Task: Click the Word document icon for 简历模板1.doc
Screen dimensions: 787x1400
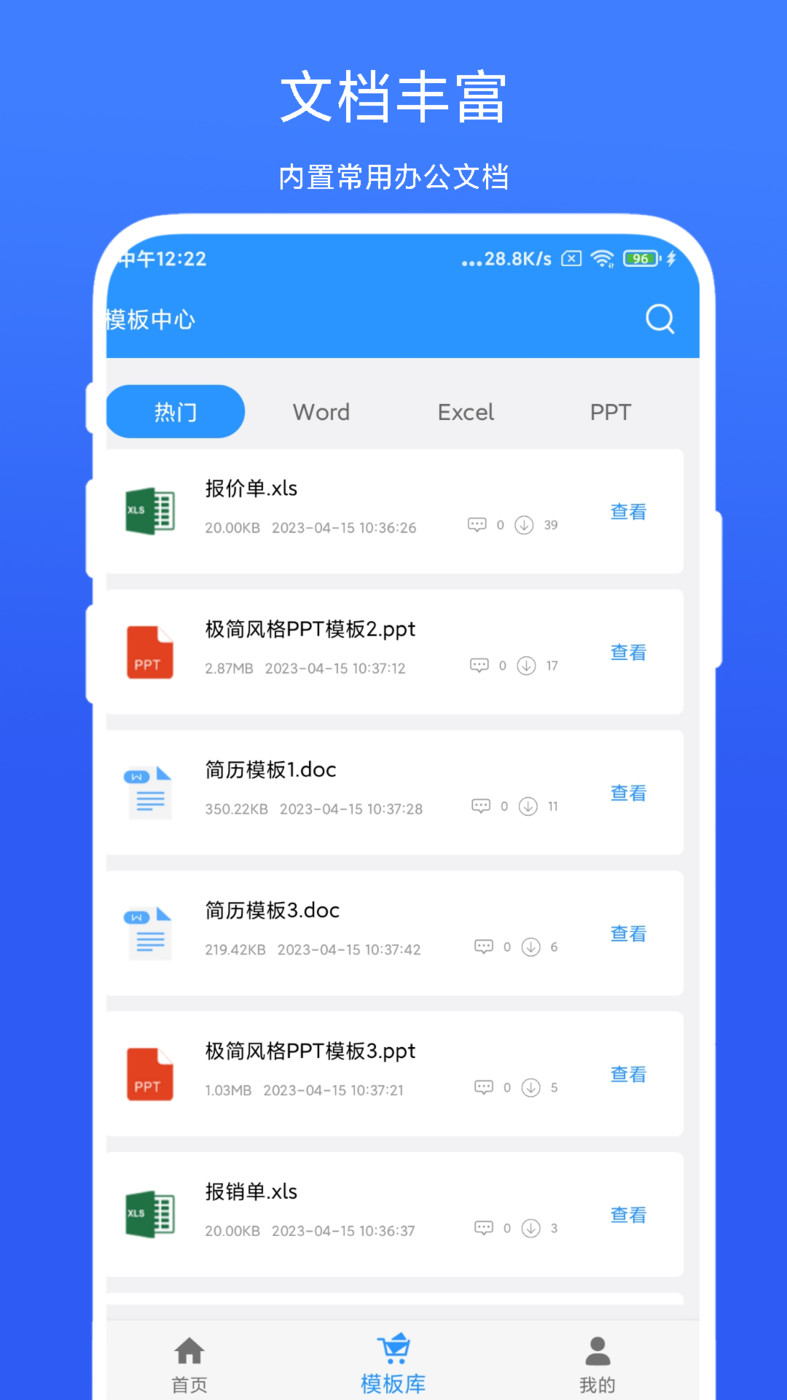Action: pos(149,791)
